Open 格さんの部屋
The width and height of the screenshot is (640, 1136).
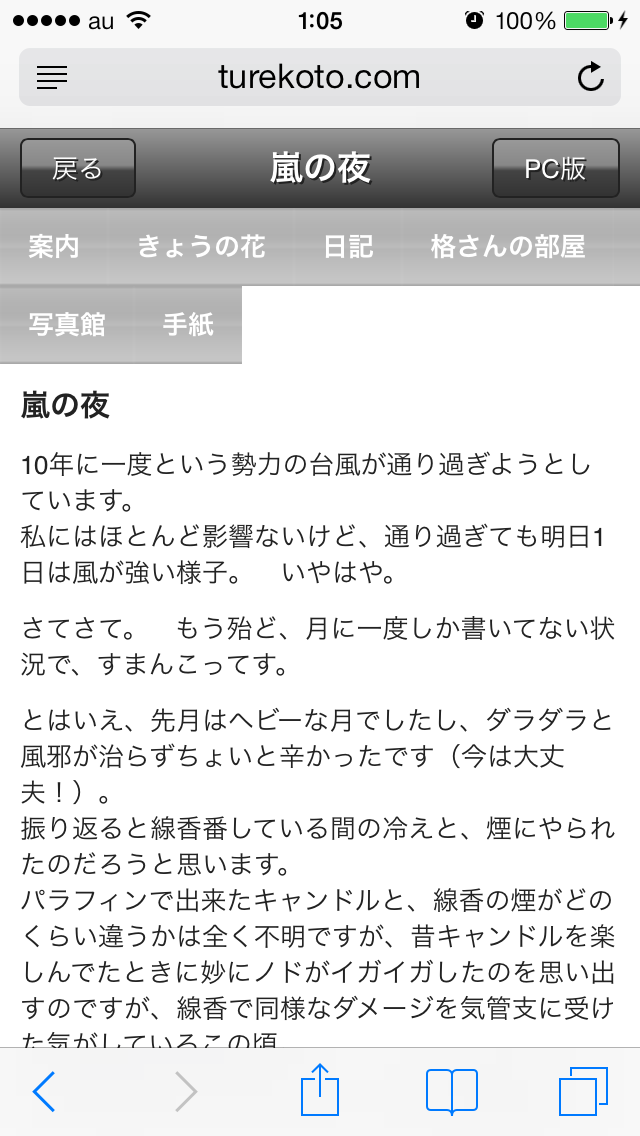pyautogui.click(x=507, y=247)
